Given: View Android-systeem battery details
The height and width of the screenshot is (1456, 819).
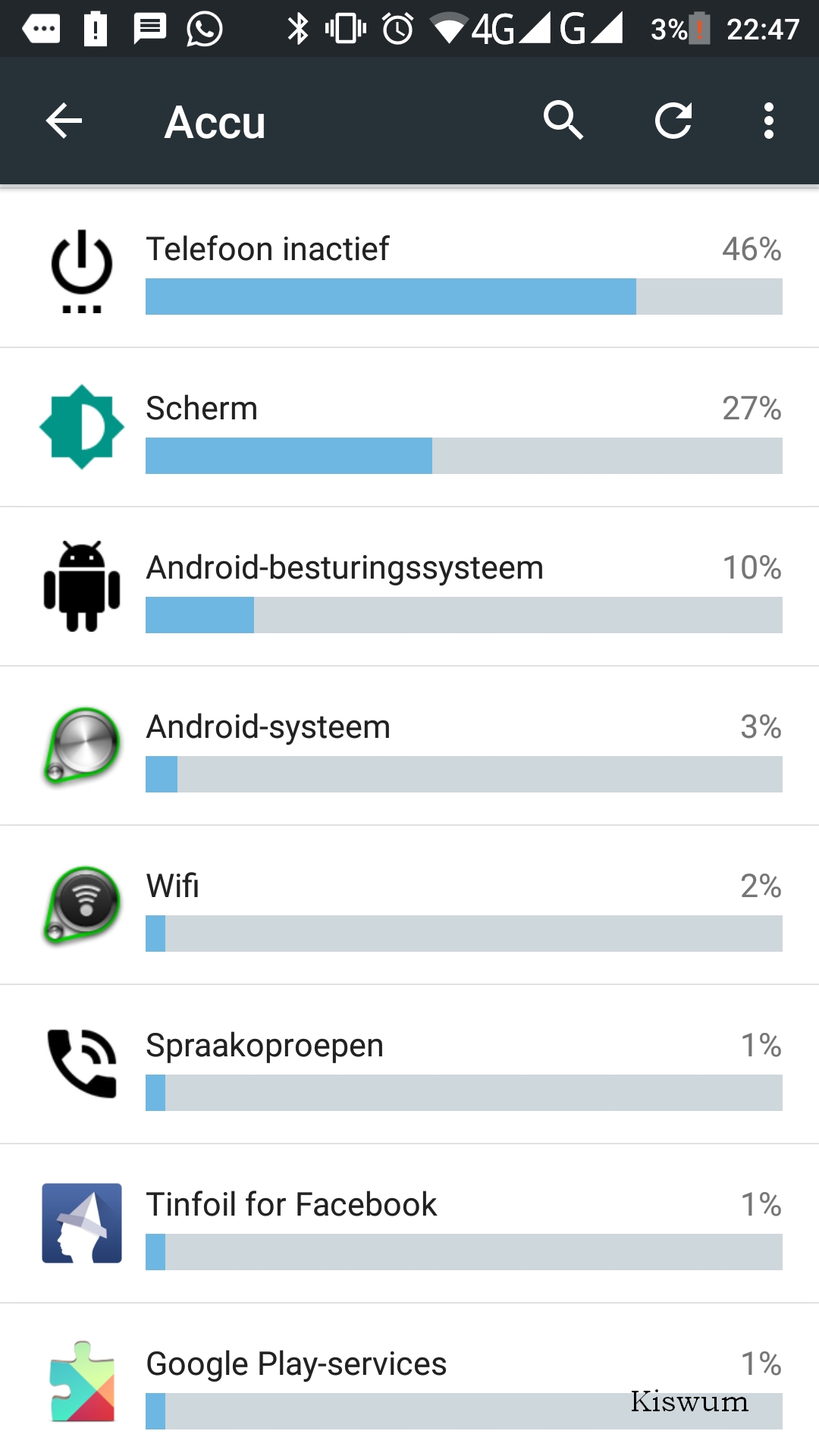Looking at the screenshot, I should point(409,746).
